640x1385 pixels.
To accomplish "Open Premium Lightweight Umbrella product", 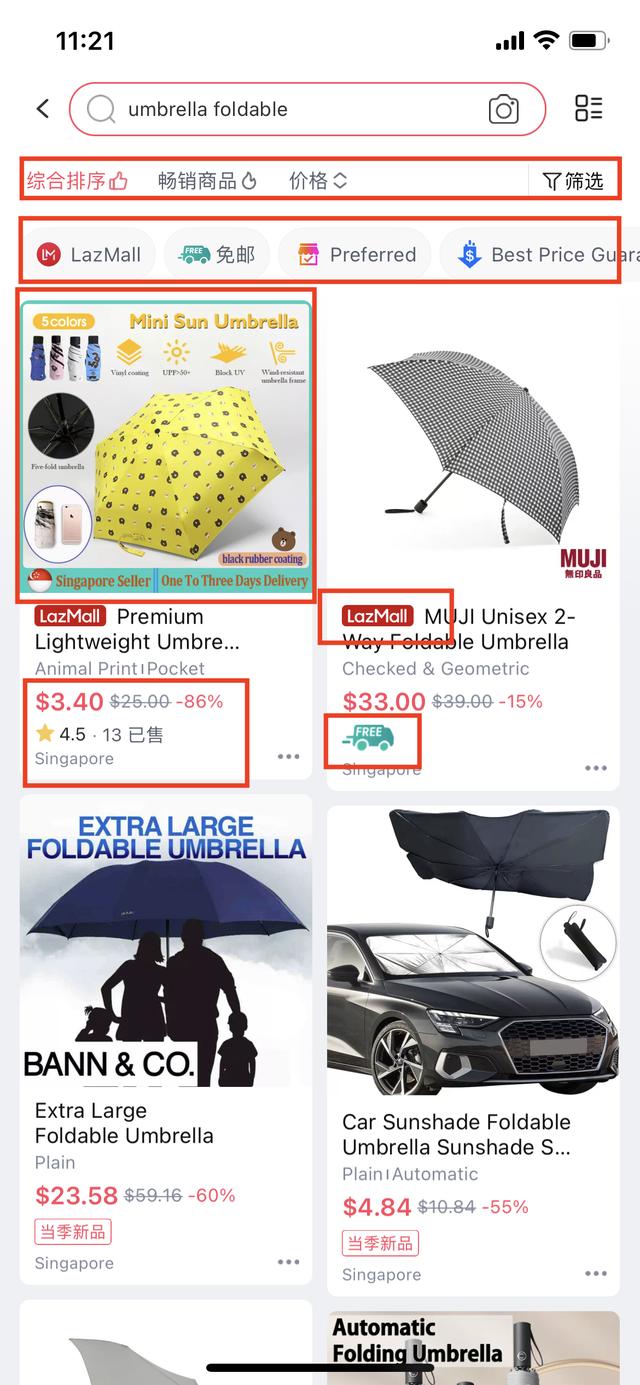I will coord(166,446).
